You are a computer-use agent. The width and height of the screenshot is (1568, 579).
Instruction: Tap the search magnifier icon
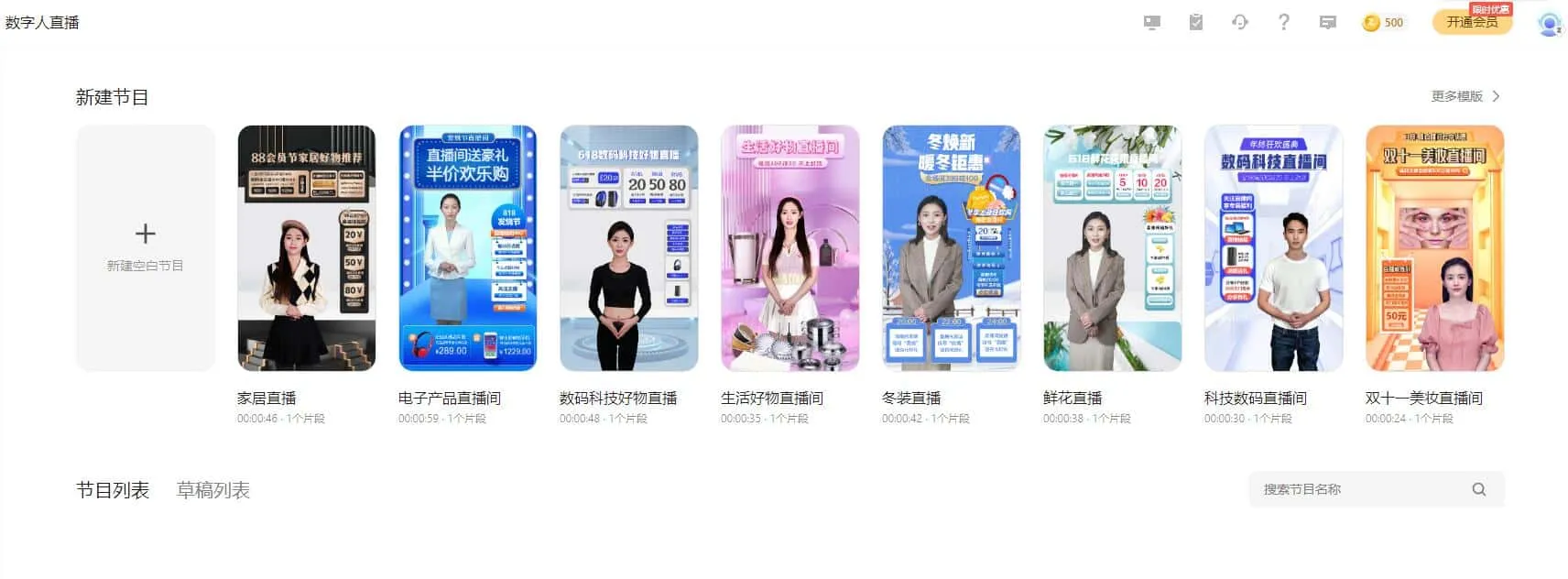click(1478, 489)
